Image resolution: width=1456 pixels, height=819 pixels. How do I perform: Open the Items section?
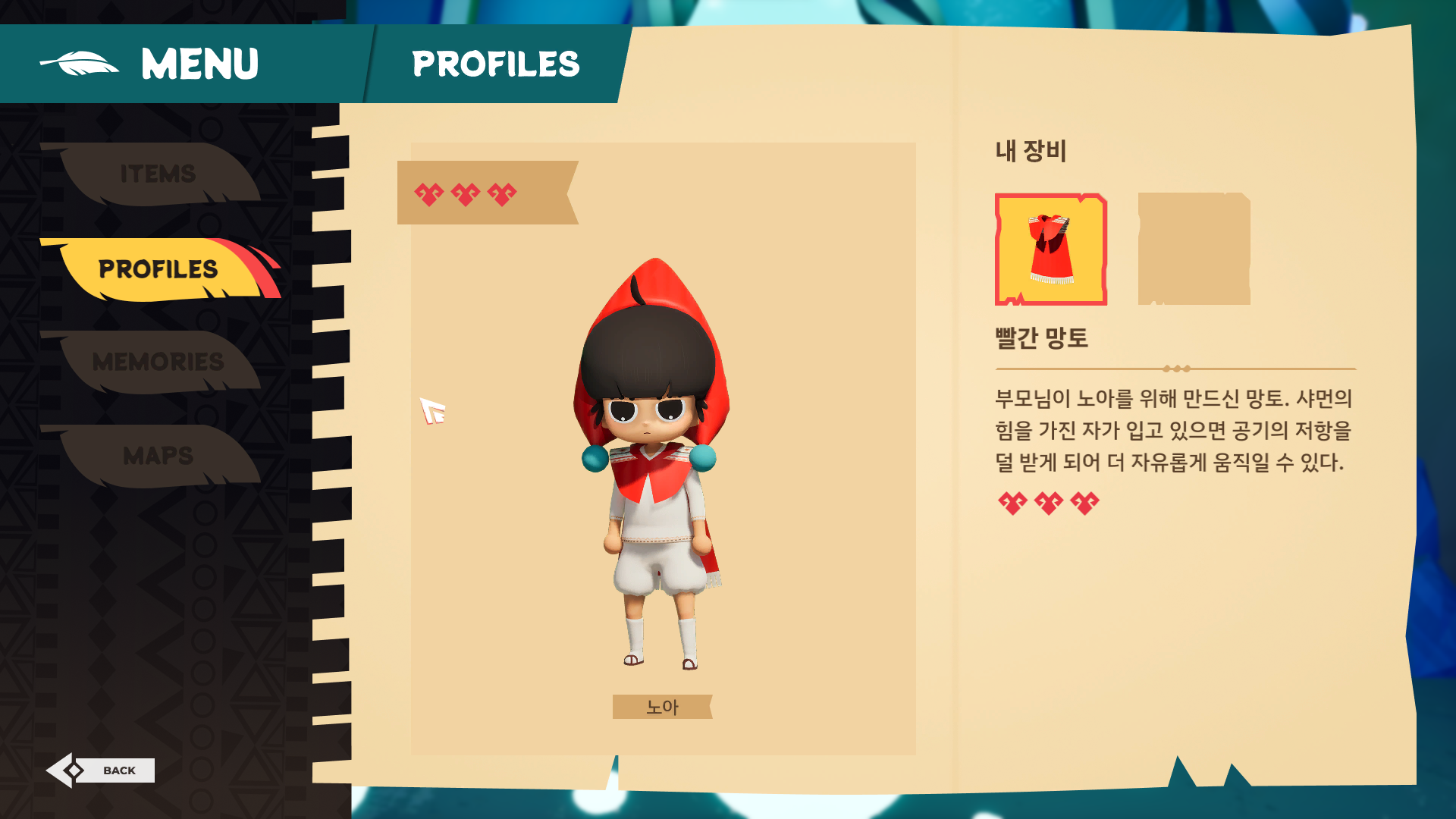[x=157, y=174]
